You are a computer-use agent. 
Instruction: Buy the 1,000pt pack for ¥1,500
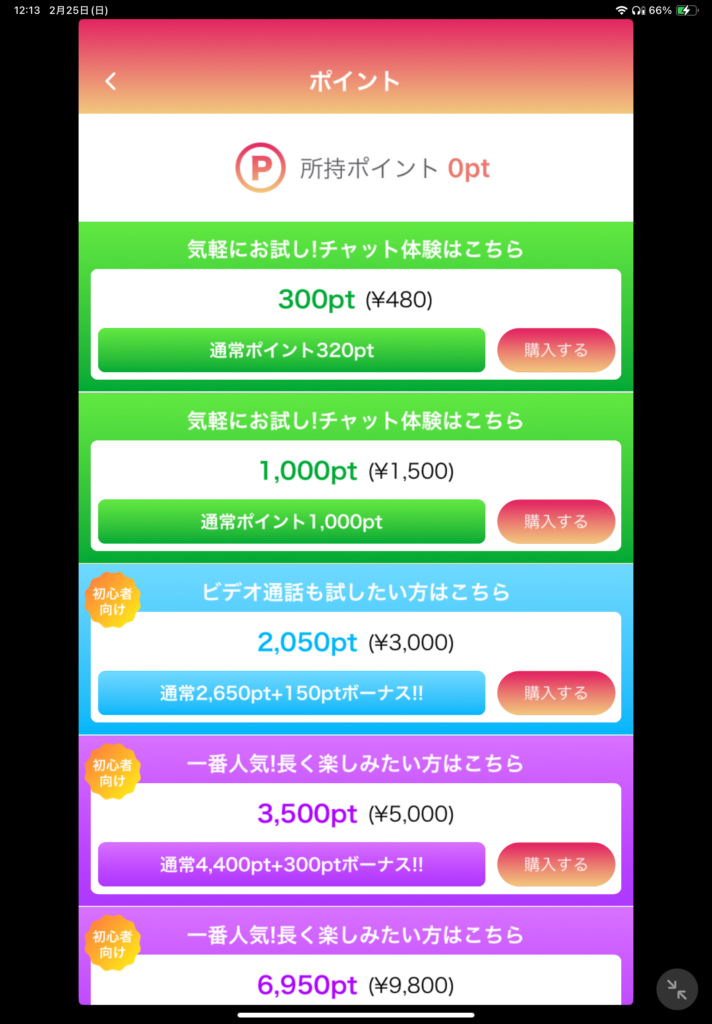556,521
